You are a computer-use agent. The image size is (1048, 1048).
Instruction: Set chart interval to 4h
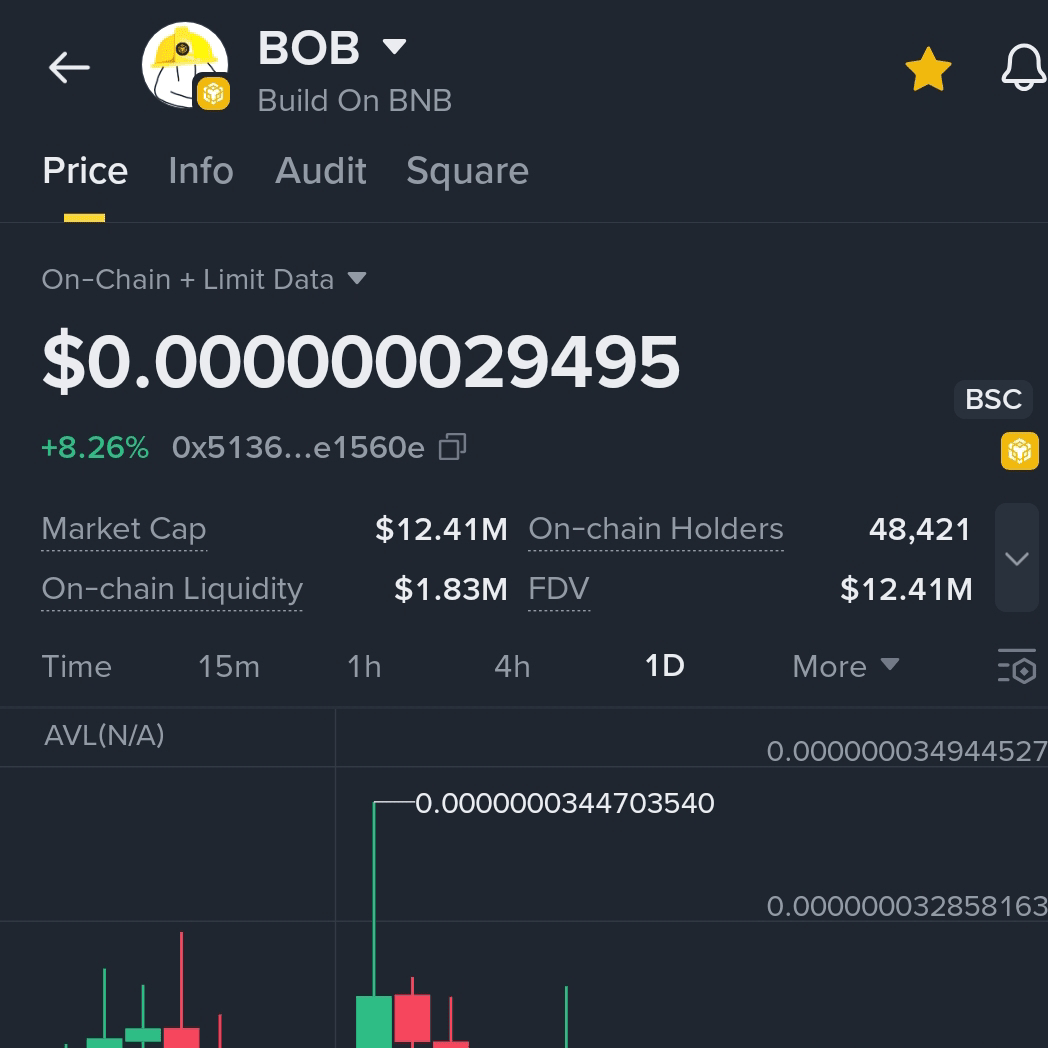coord(512,666)
